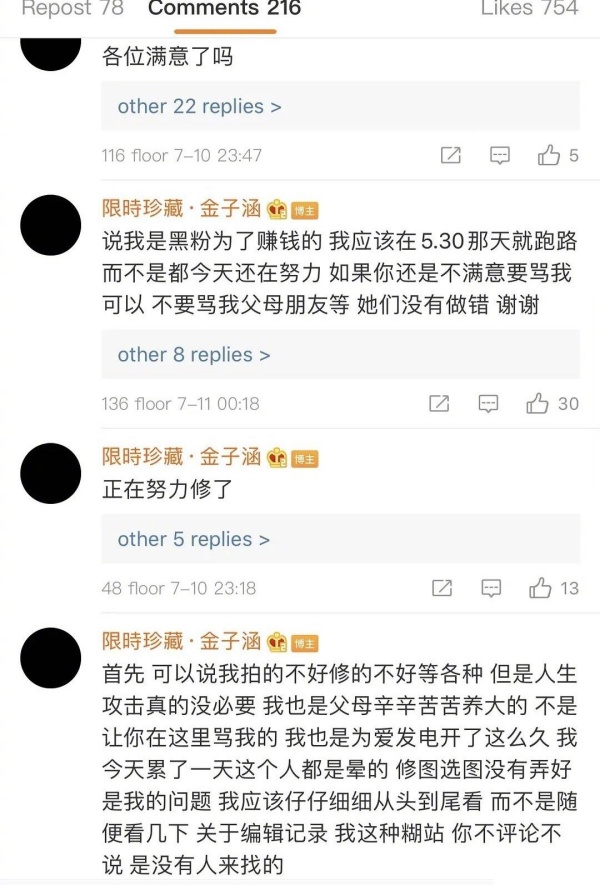The width and height of the screenshot is (600, 885).
Task: Repost the 116 floor comment
Action: pyautogui.click(x=451, y=155)
